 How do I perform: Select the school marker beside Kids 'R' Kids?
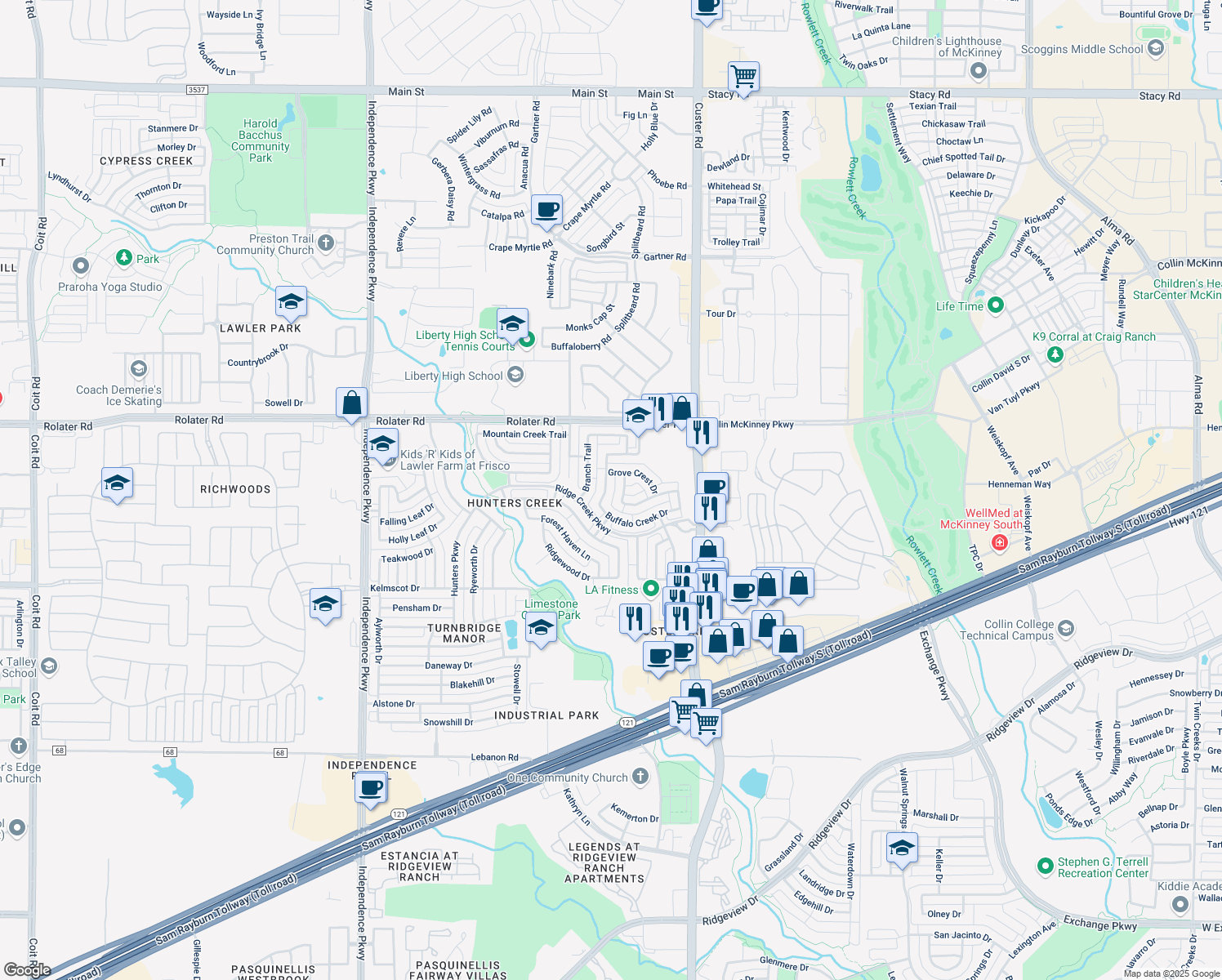(x=381, y=444)
